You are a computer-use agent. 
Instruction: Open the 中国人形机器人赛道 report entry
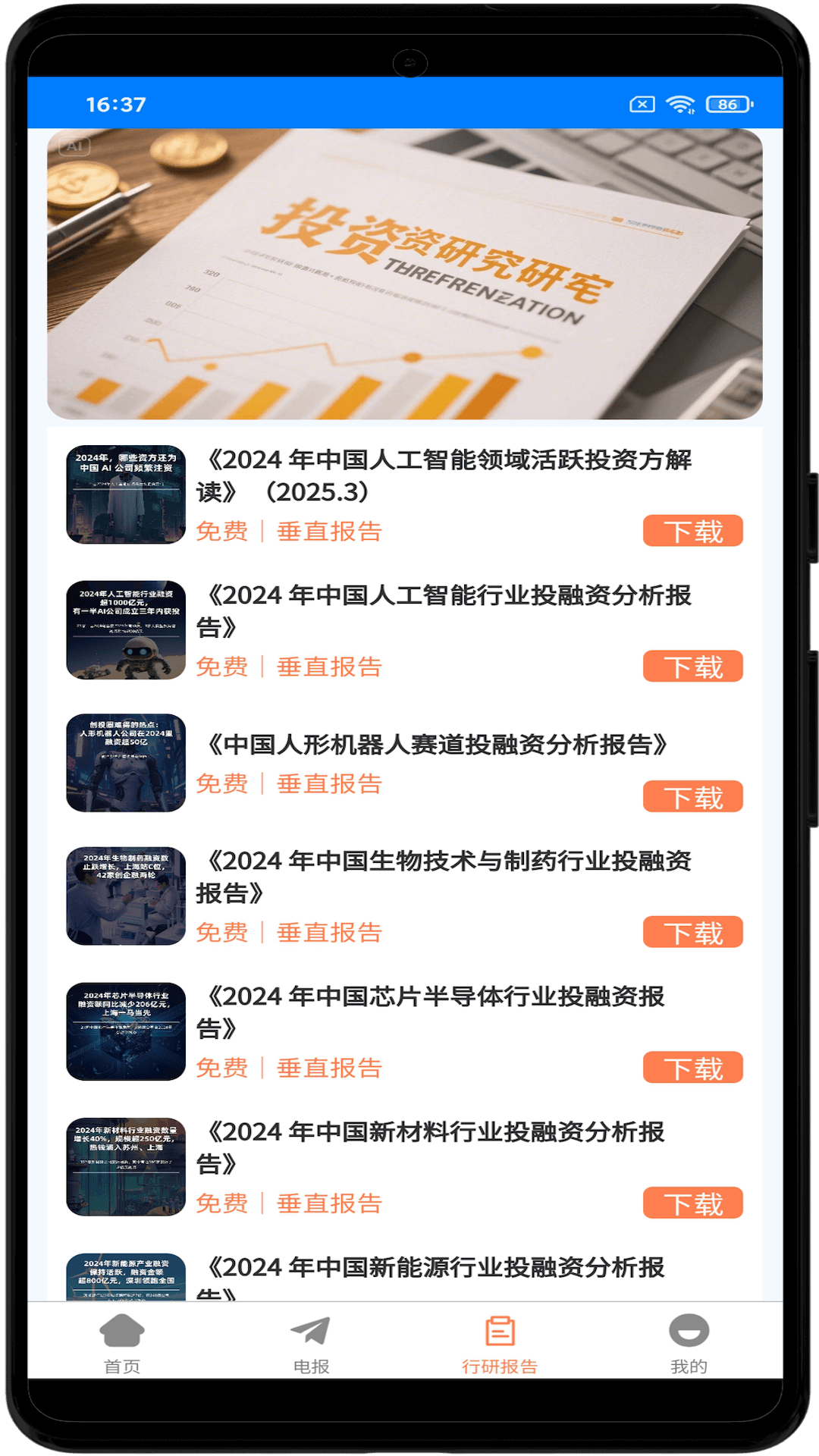click(x=438, y=745)
